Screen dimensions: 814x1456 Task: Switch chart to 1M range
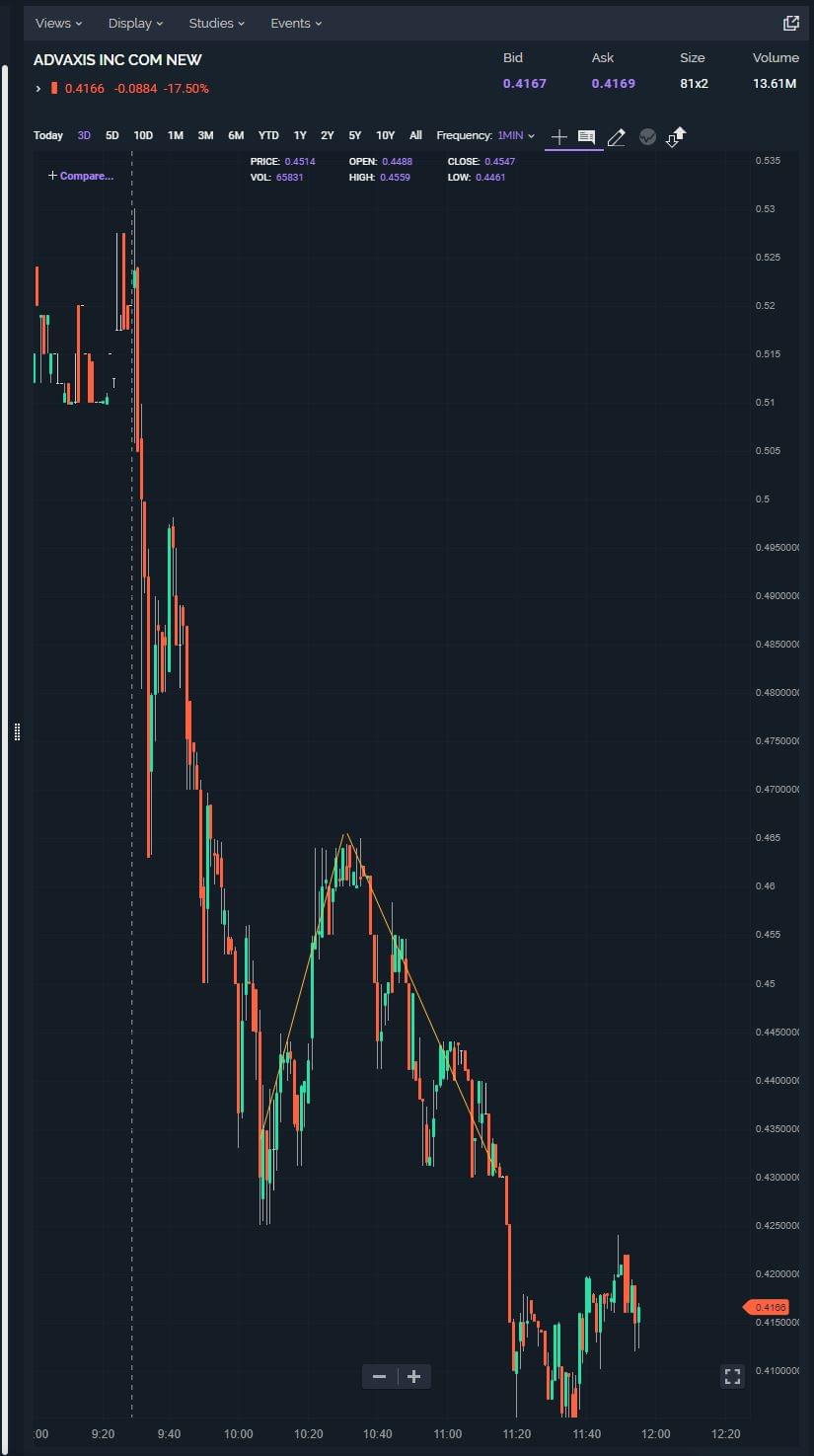pyautogui.click(x=176, y=135)
